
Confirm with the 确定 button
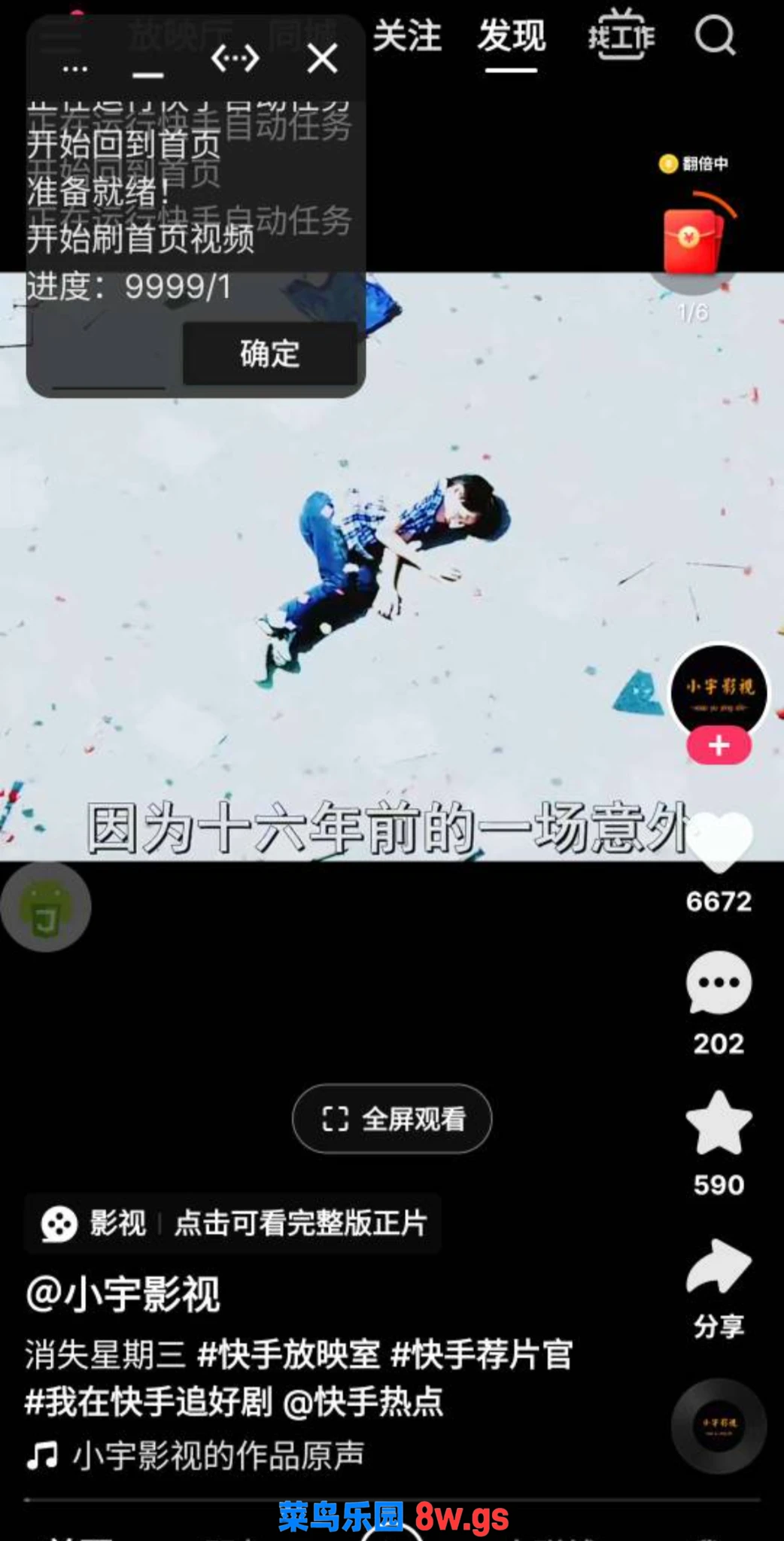point(269,354)
